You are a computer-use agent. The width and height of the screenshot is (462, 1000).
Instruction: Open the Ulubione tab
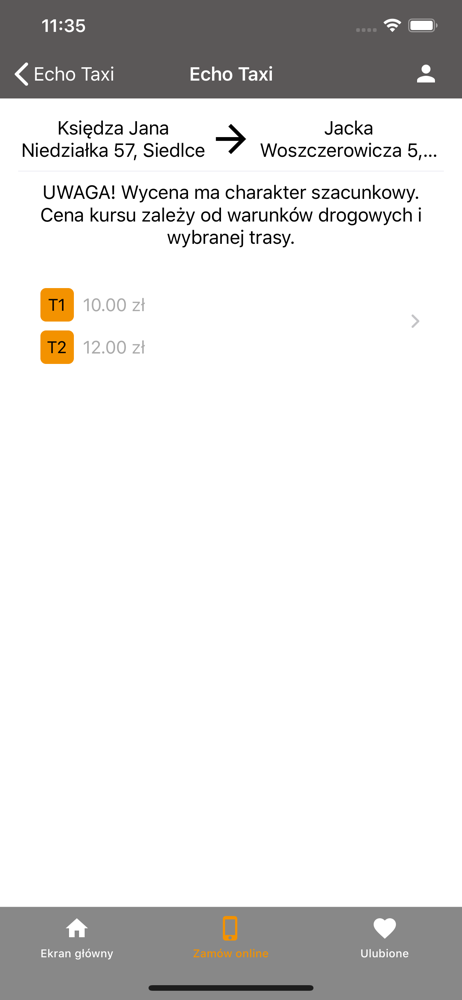pyautogui.click(x=384, y=938)
